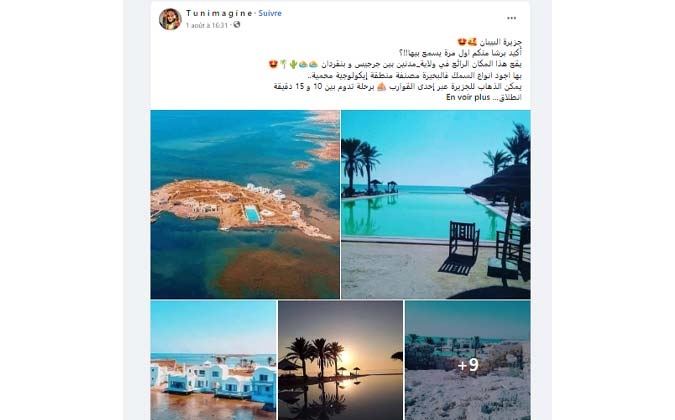Open the white beach houses photo

point(213,360)
